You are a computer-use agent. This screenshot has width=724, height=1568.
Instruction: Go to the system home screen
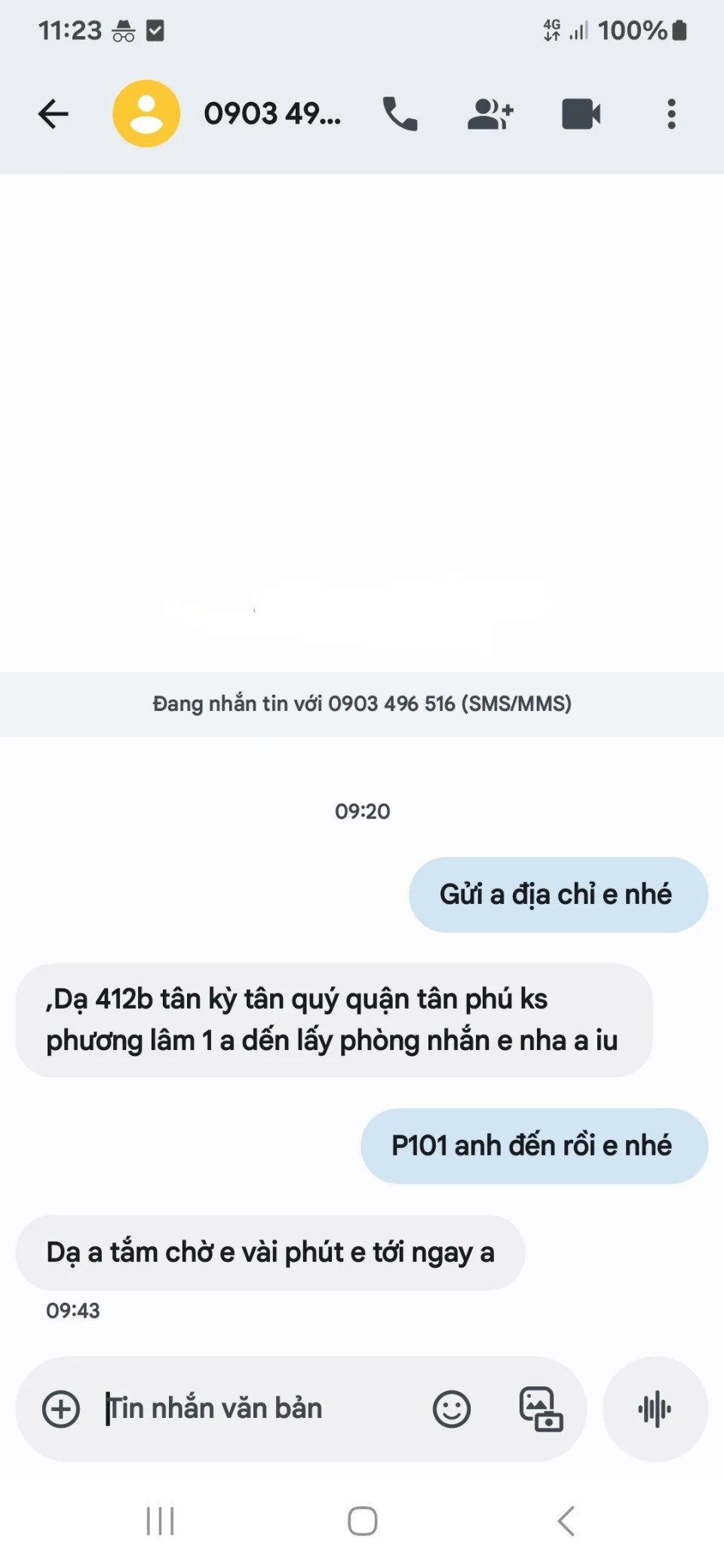point(362,1521)
